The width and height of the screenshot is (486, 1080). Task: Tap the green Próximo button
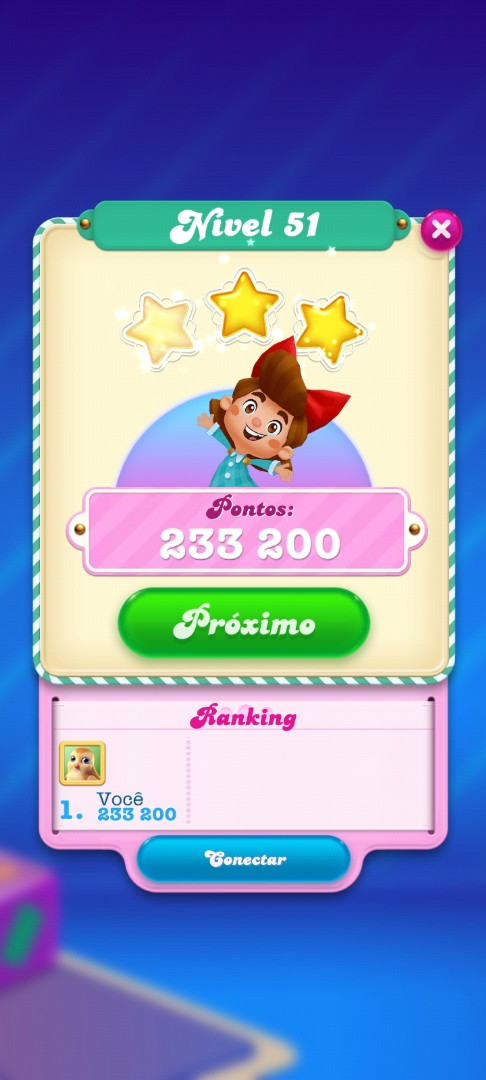(244, 623)
